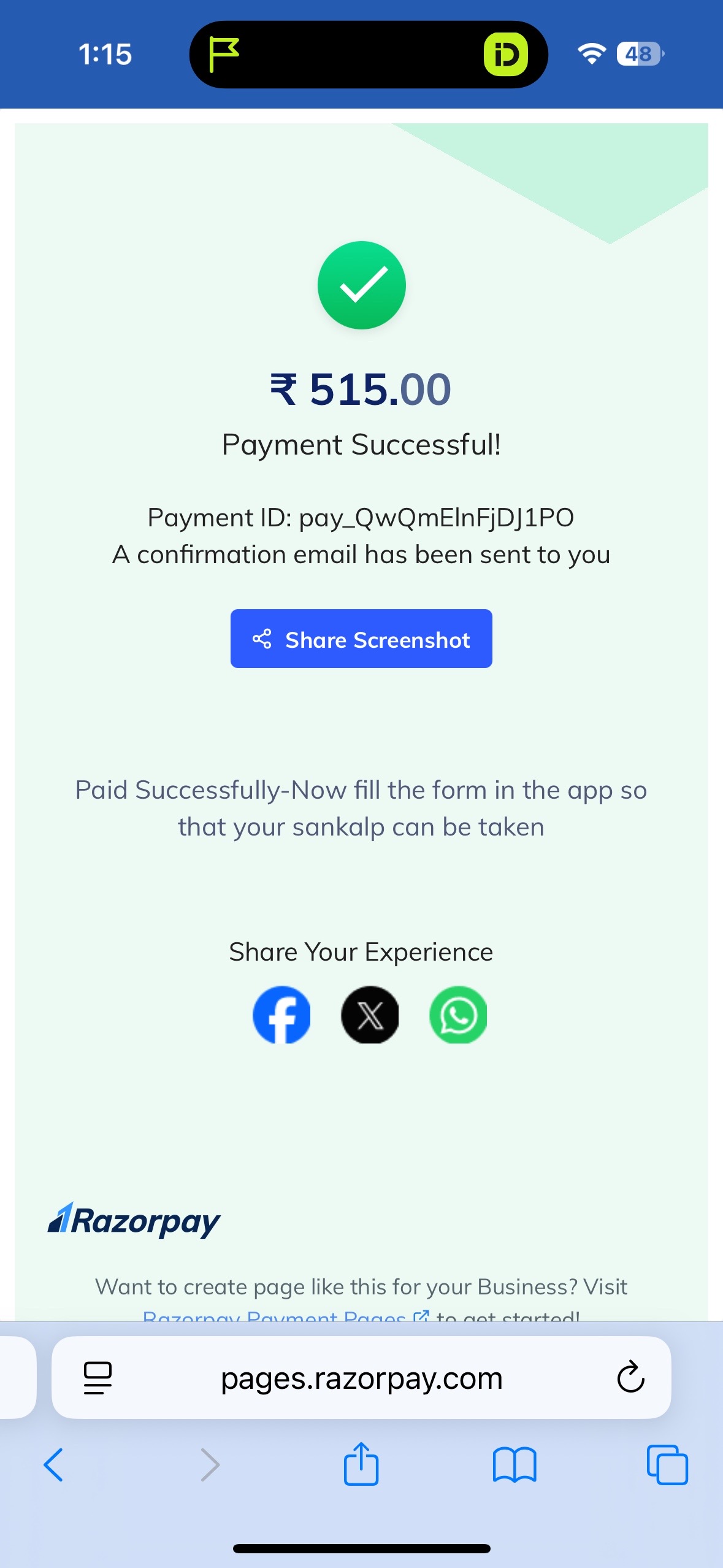Open the page settings icon in the address bar
723x1568 pixels.
98,1378
